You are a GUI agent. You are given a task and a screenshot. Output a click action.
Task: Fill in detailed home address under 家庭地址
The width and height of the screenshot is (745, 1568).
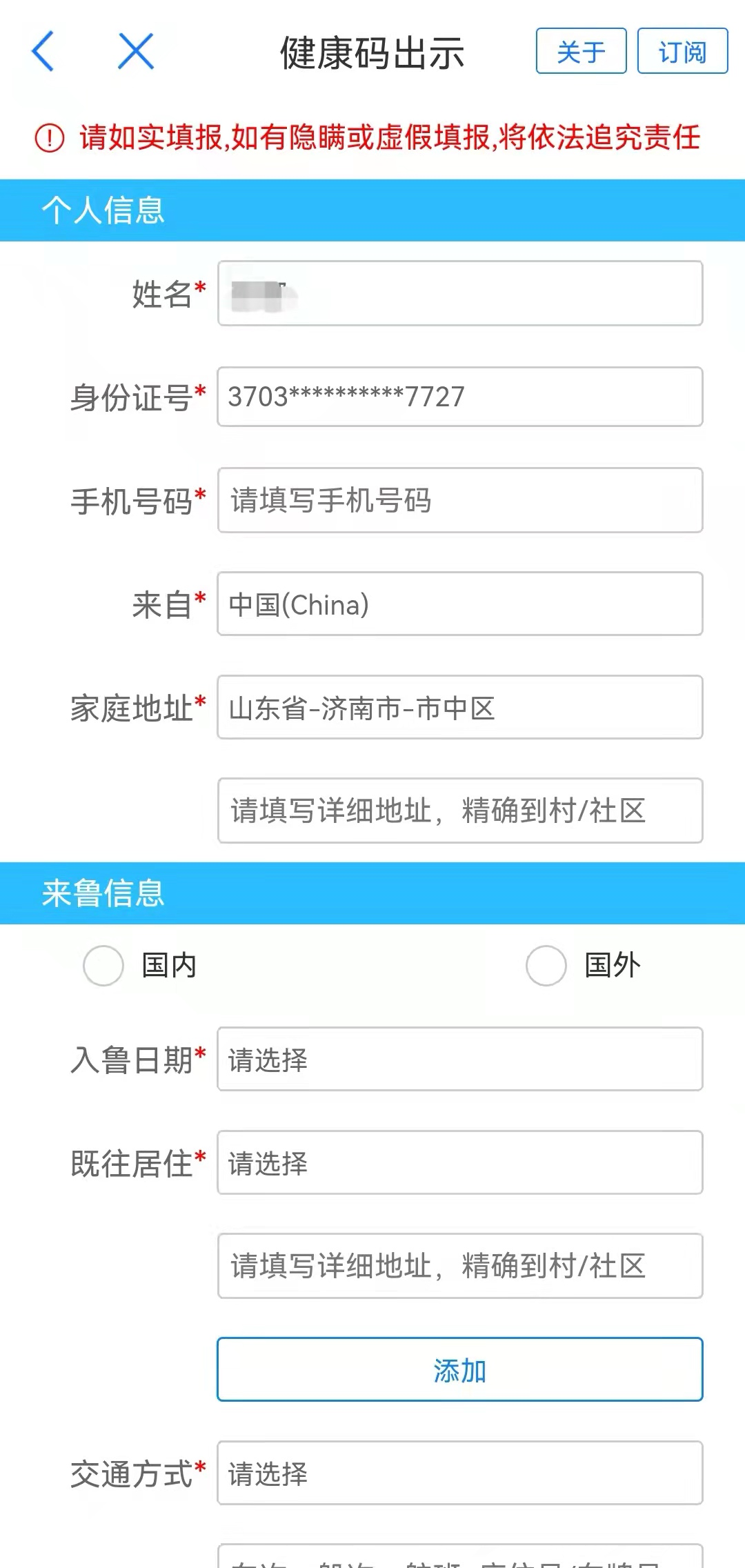[x=460, y=811]
